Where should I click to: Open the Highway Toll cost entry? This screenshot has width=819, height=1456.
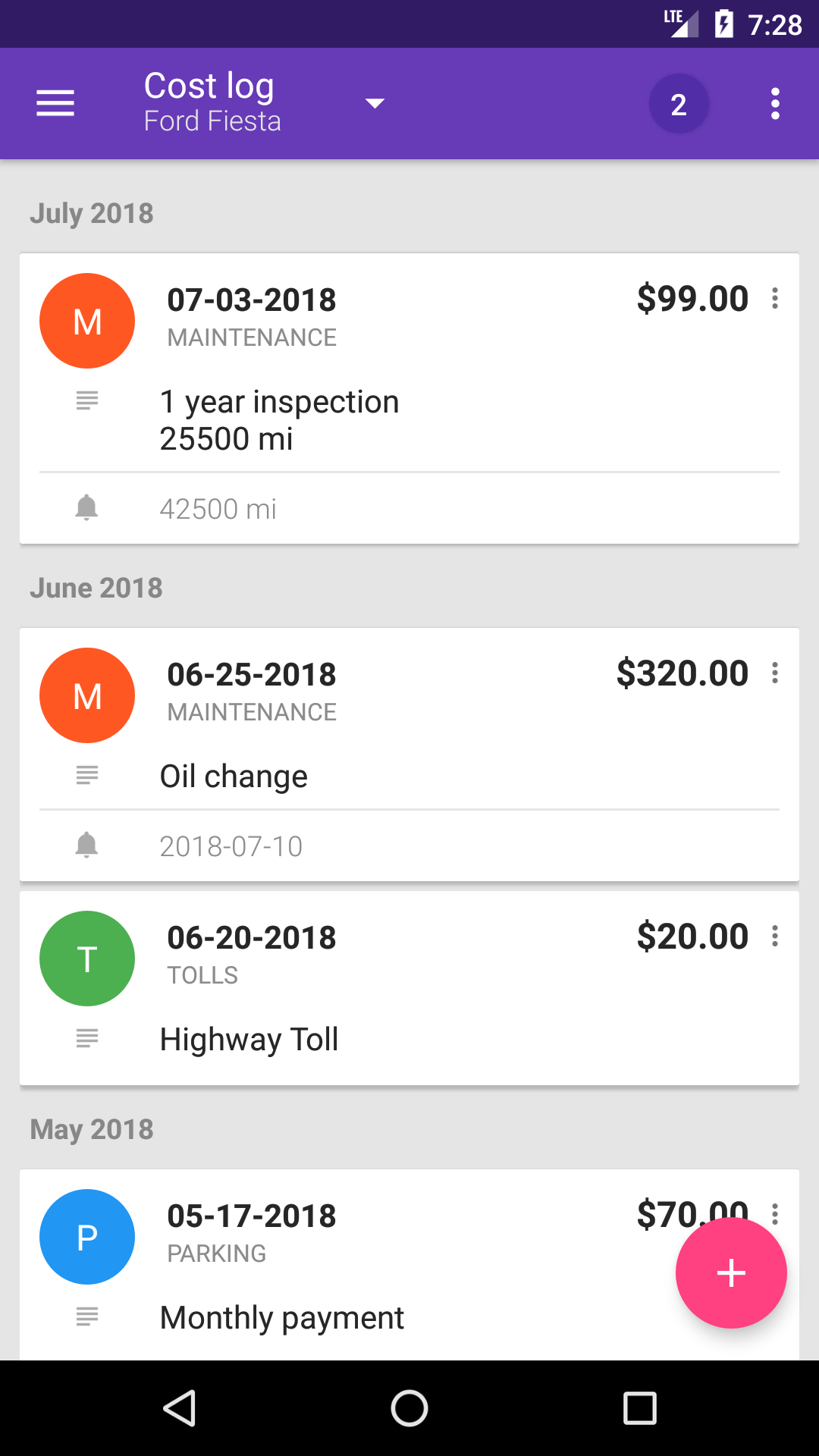(409, 988)
